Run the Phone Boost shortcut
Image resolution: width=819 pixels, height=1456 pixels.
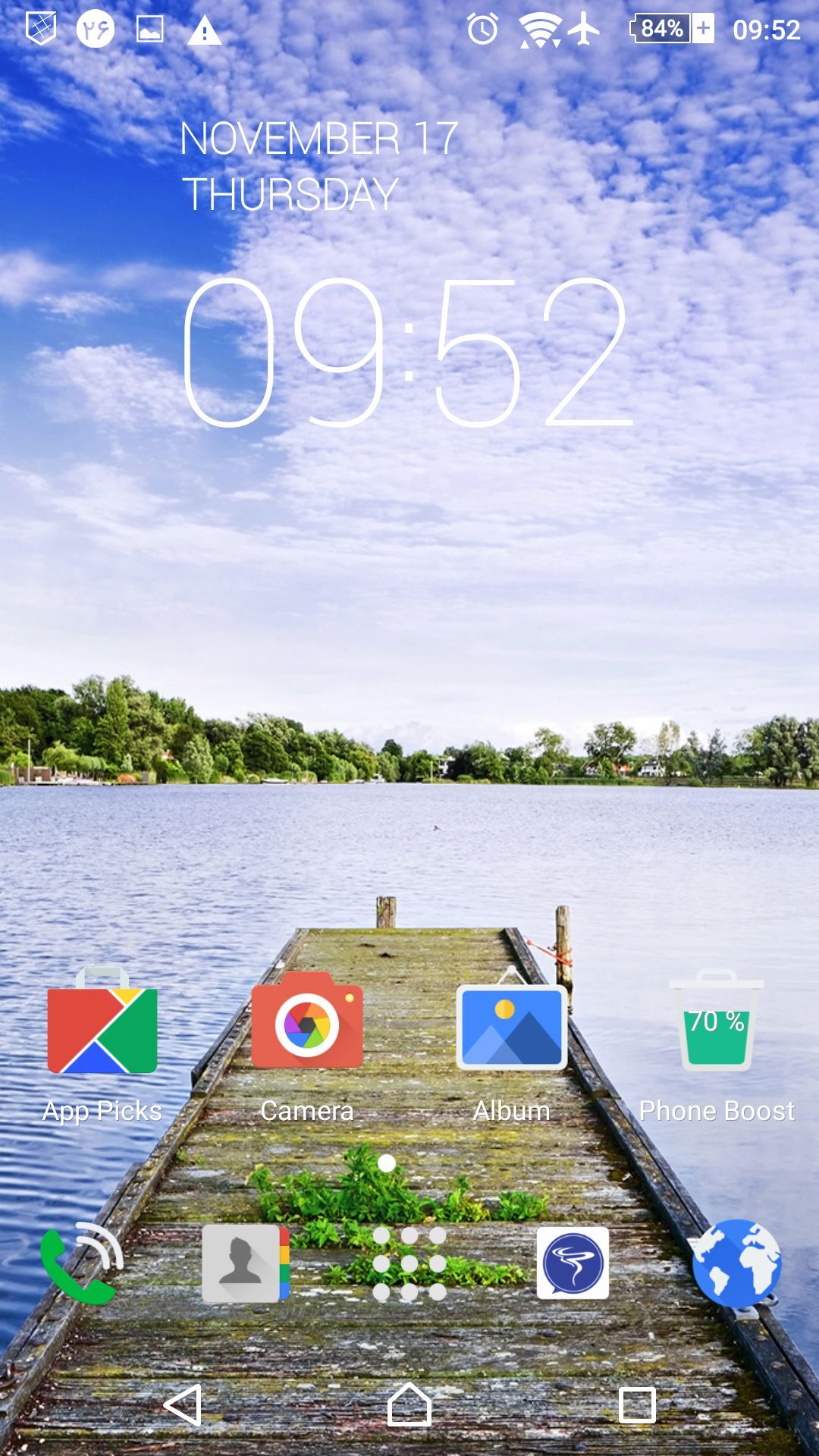point(717,1025)
